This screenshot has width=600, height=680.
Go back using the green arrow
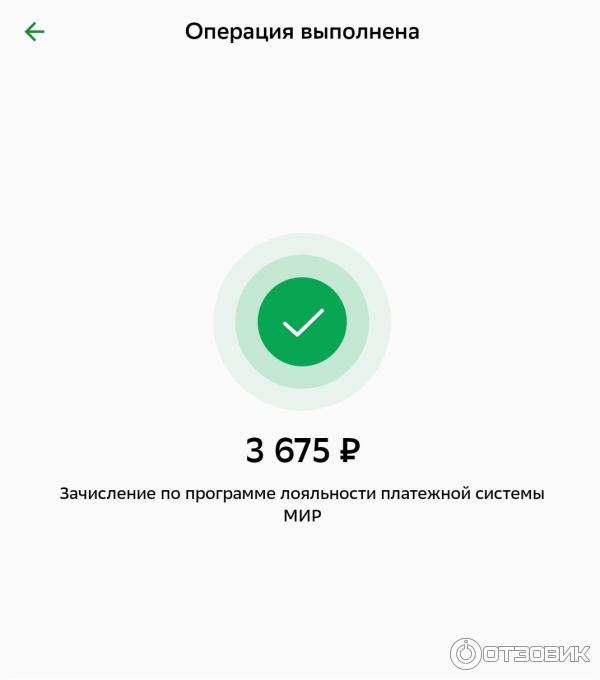(x=35, y=32)
